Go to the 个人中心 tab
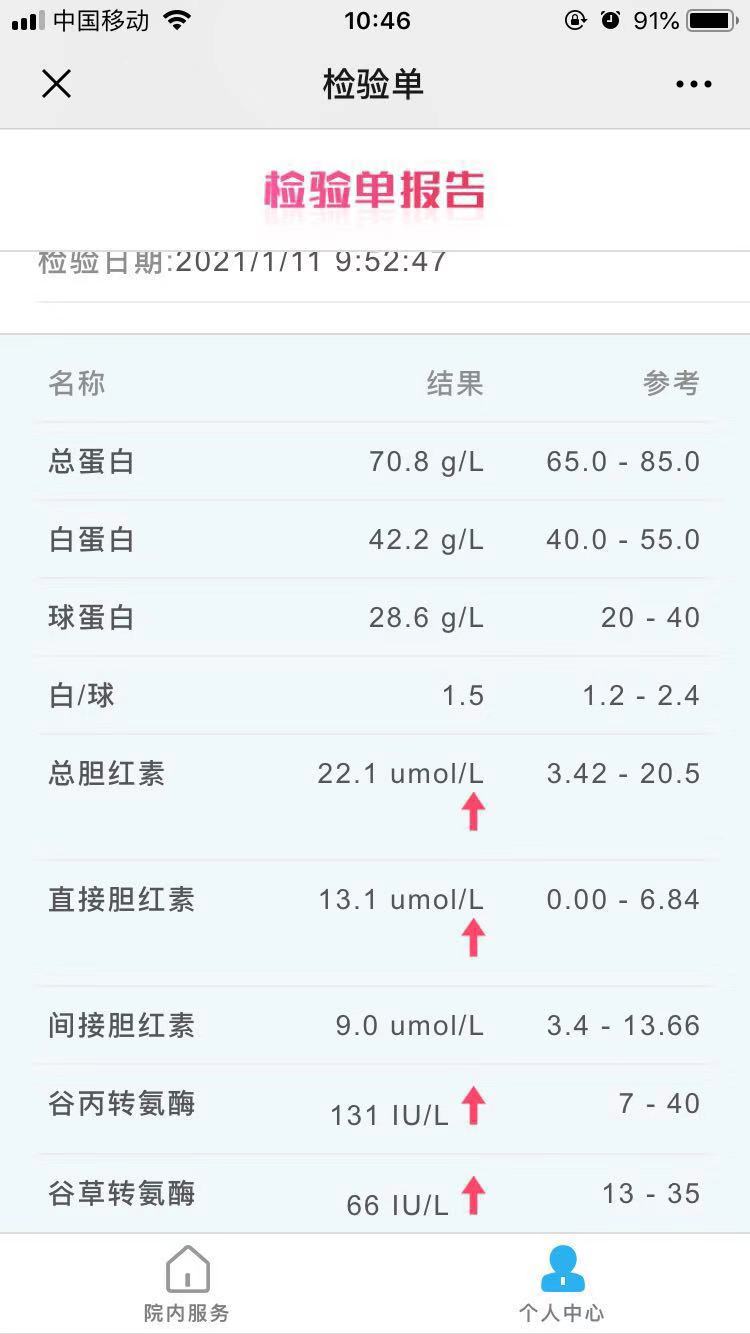This screenshot has height=1334, width=750. (x=562, y=1284)
